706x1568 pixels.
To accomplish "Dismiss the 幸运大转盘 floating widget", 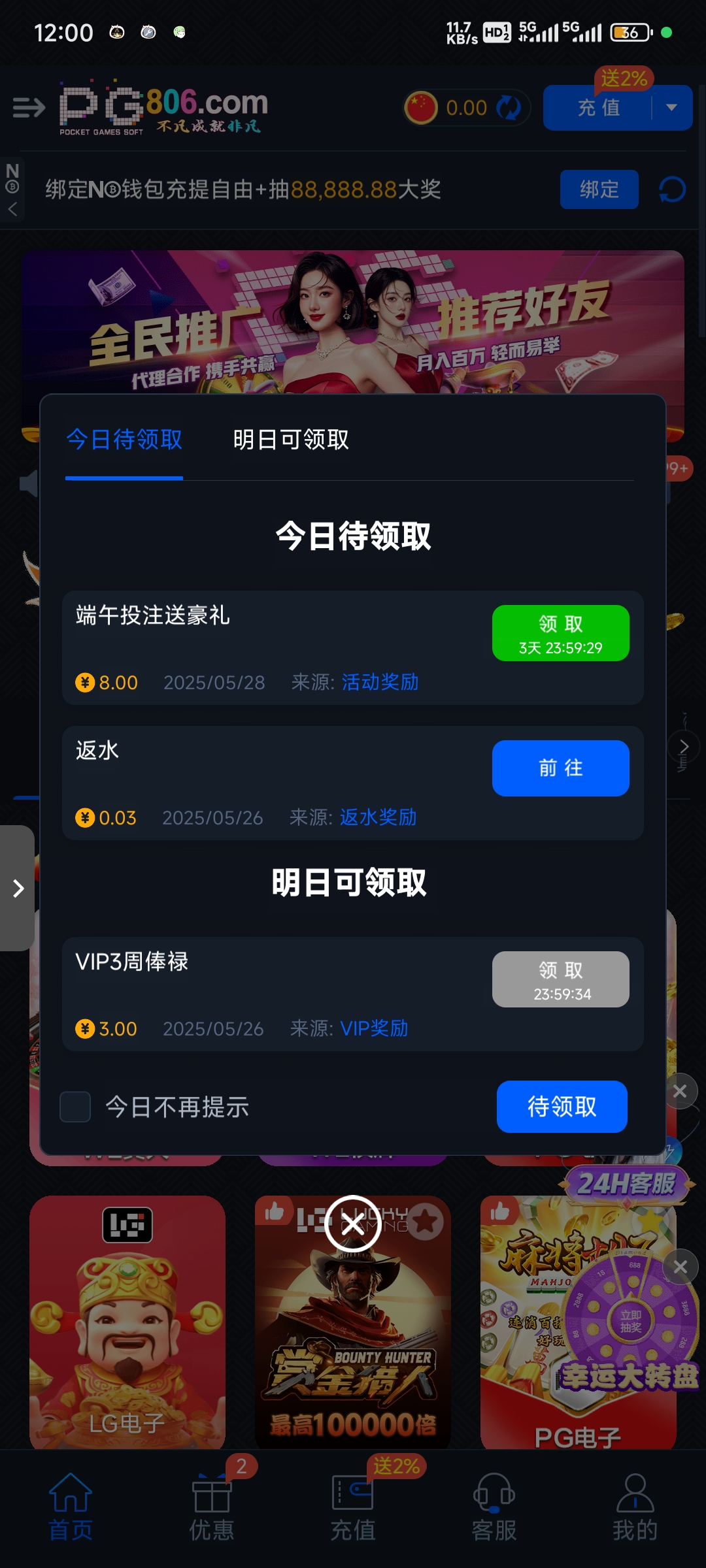I will (x=680, y=1267).
